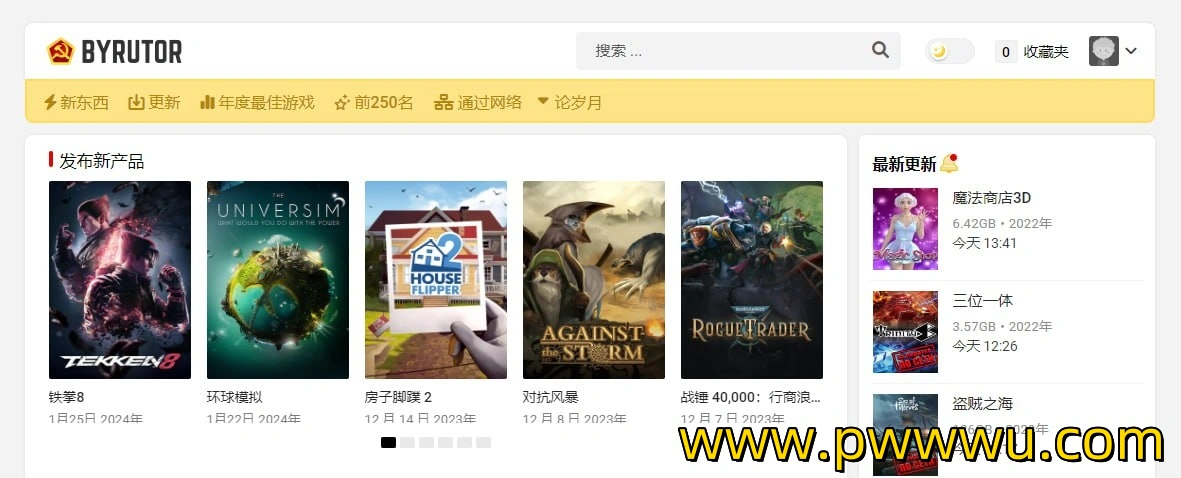Screen dimensions: 1181x478
Task: Open the 收藏夹 favorites
Action: click(x=1033, y=51)
